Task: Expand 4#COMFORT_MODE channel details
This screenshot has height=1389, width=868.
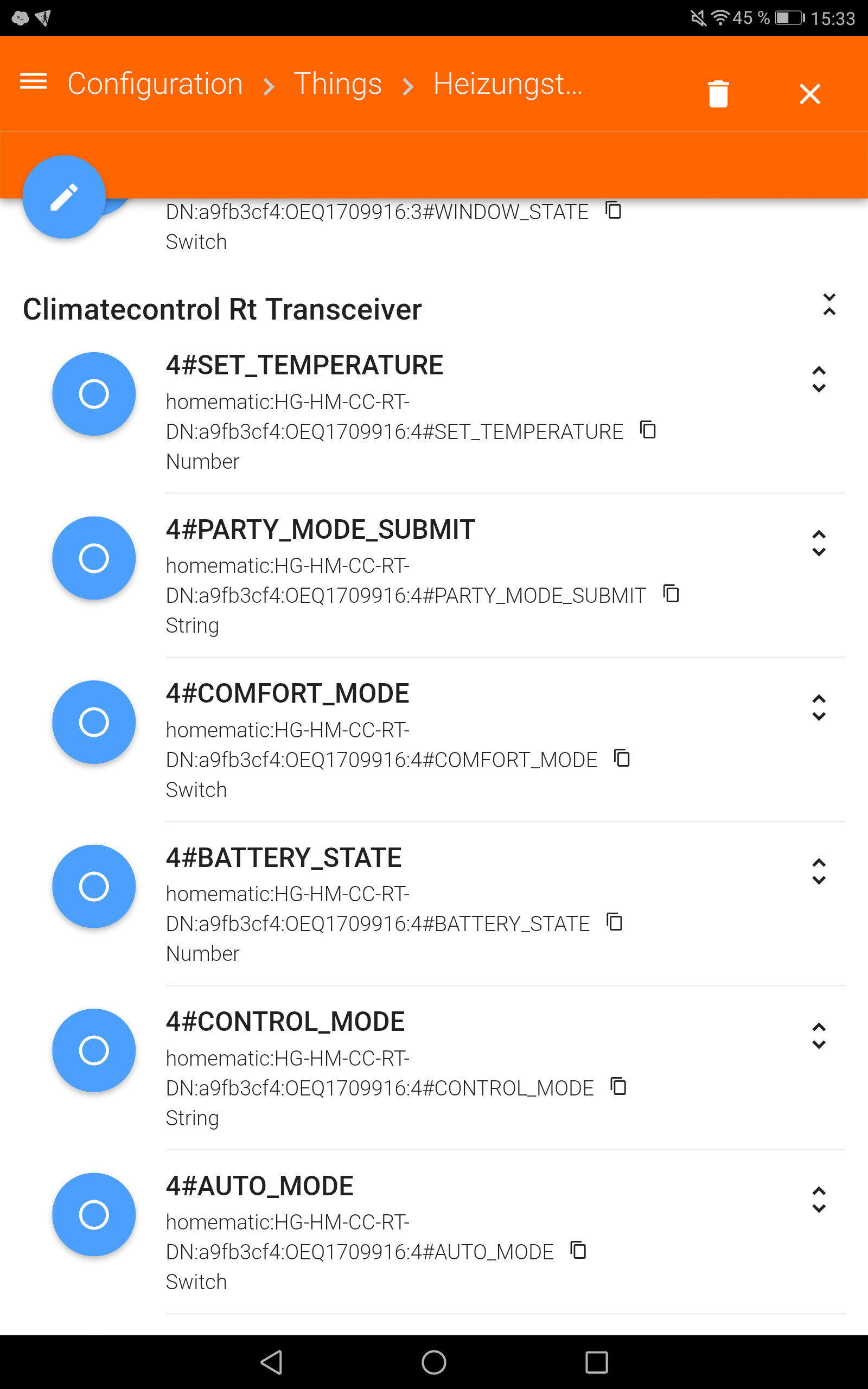Action: pyautogui.click(x=819, y=708)
